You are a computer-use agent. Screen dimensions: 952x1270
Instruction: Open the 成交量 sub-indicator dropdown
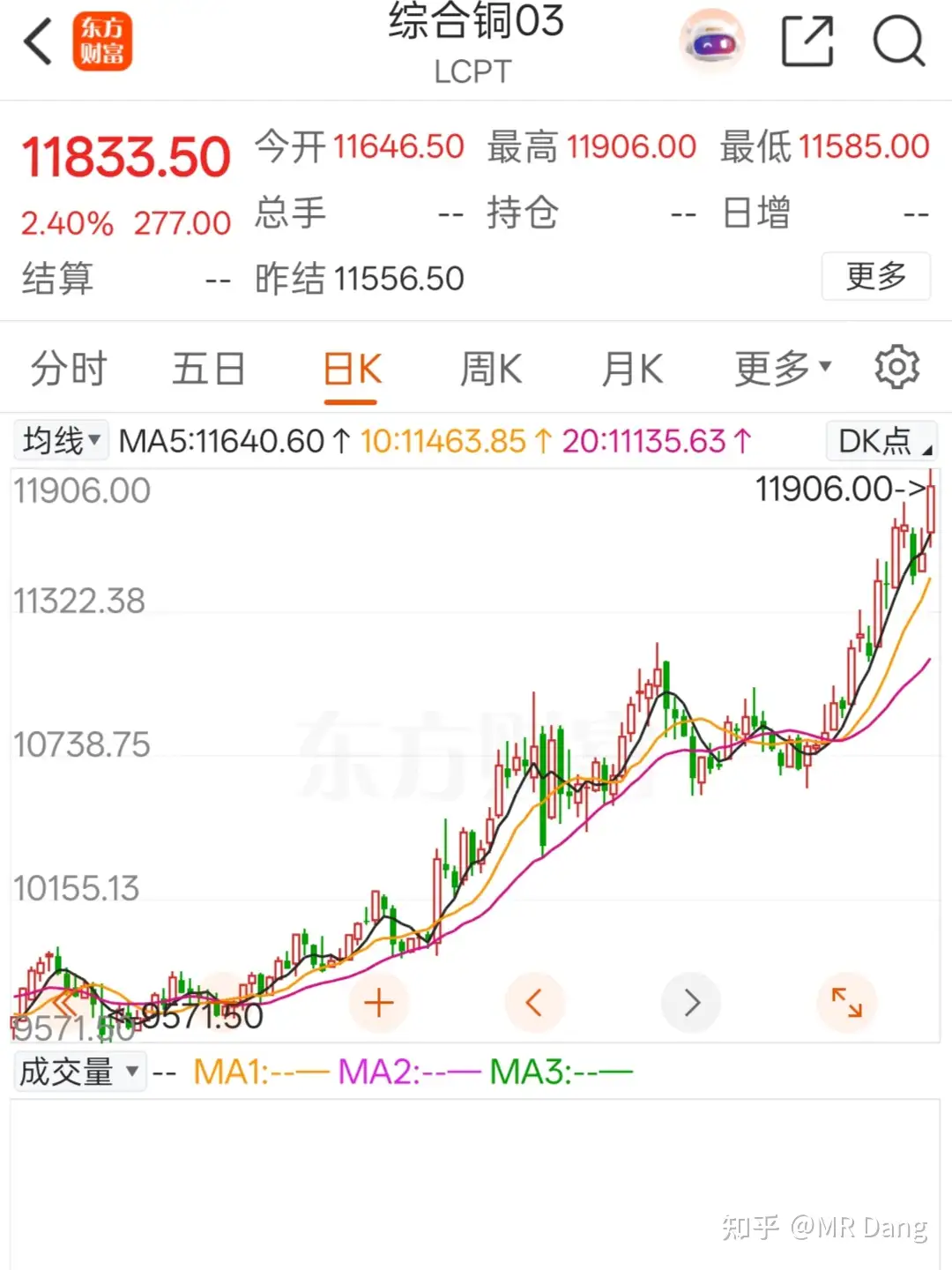point(79,1072)
